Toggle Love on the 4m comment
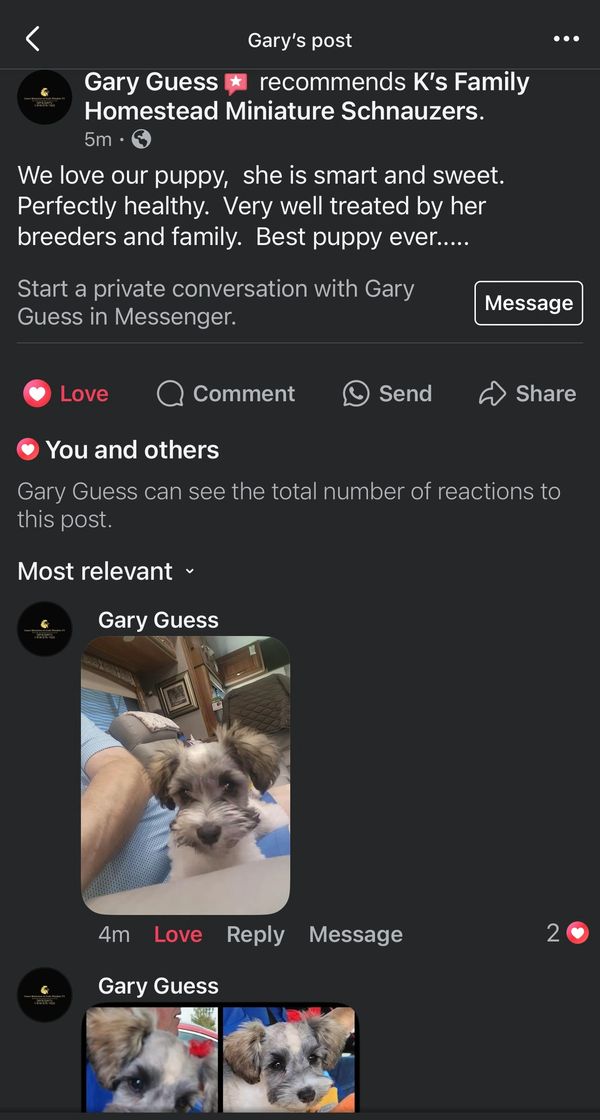The height and width of the screenshot is (1120, 600). pyautogui.click(x=178, y=934)
